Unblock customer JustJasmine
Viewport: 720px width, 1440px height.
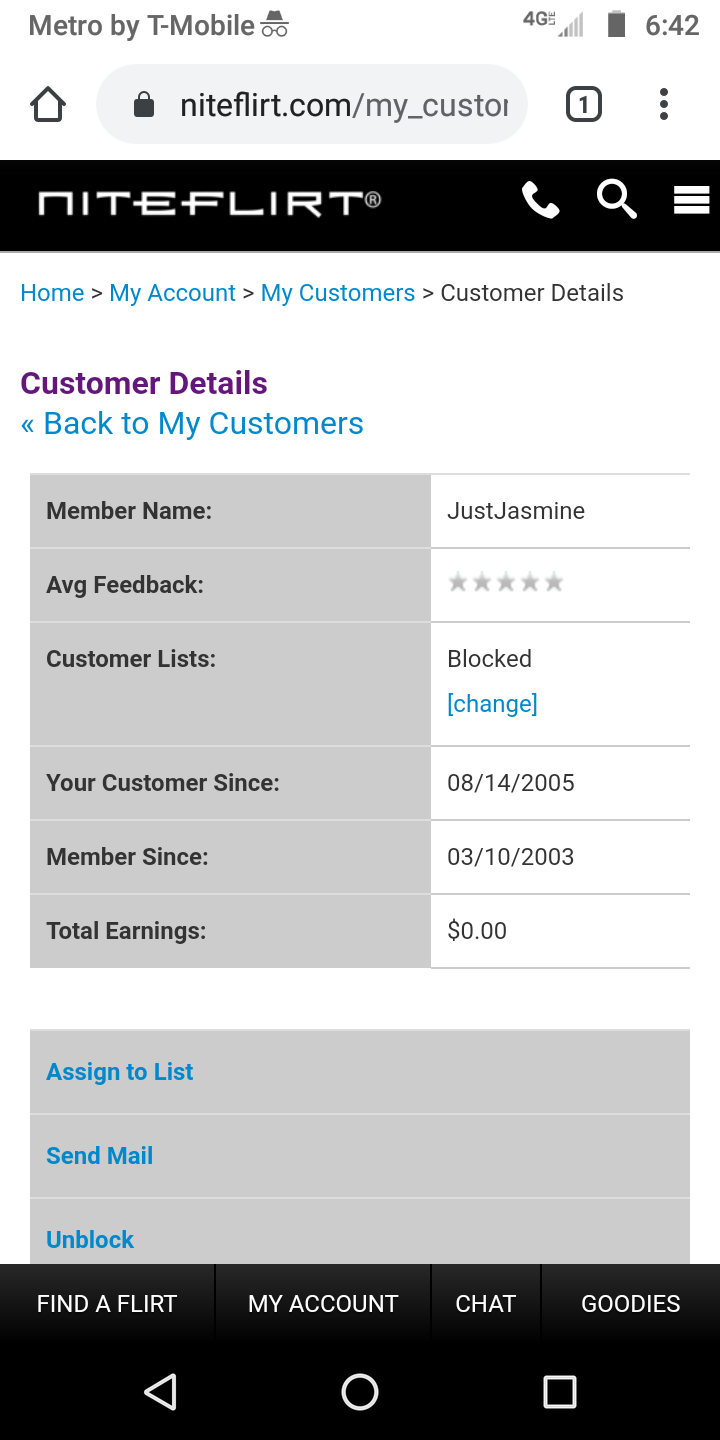pyautogui.click(x=89, y=1239)
